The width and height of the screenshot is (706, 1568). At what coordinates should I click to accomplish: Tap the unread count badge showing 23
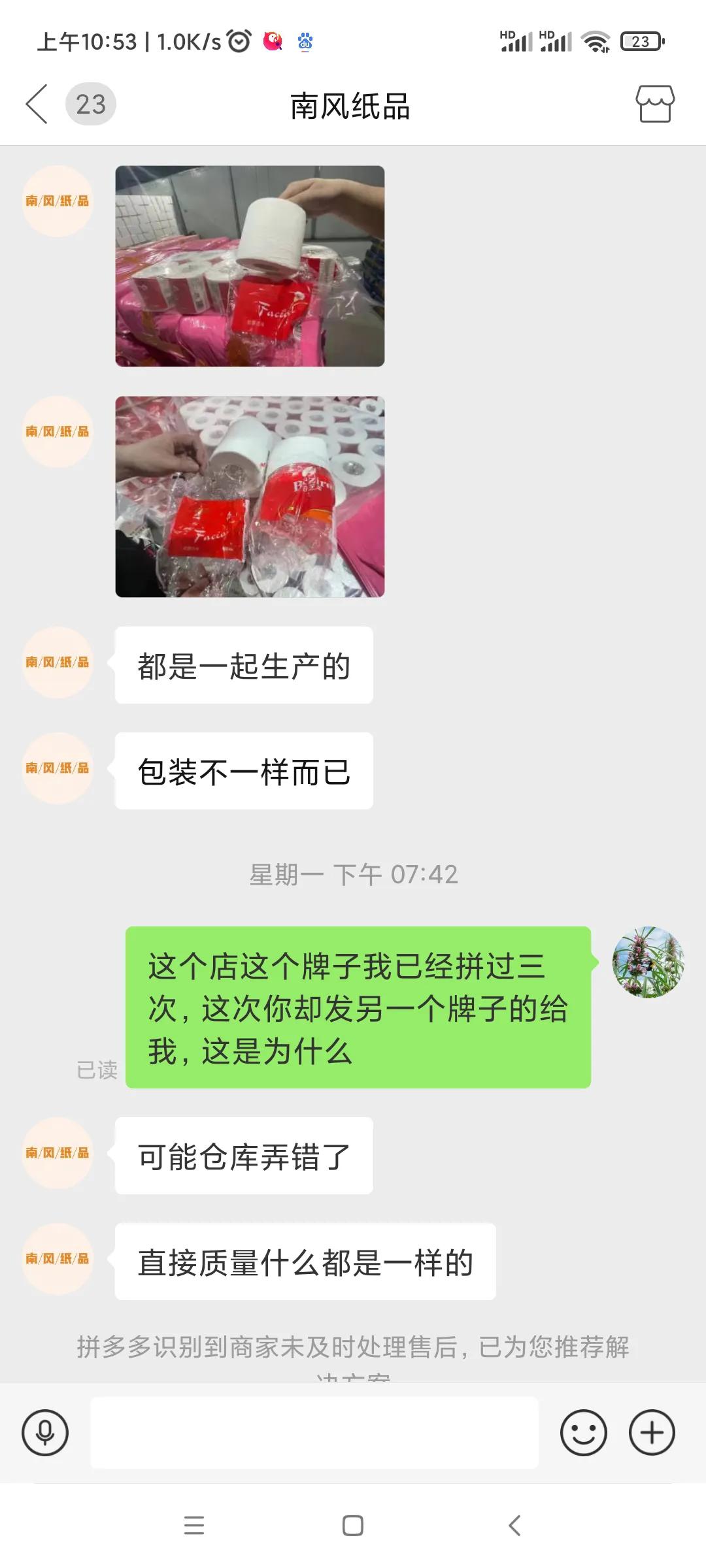[x=90, y=101]
